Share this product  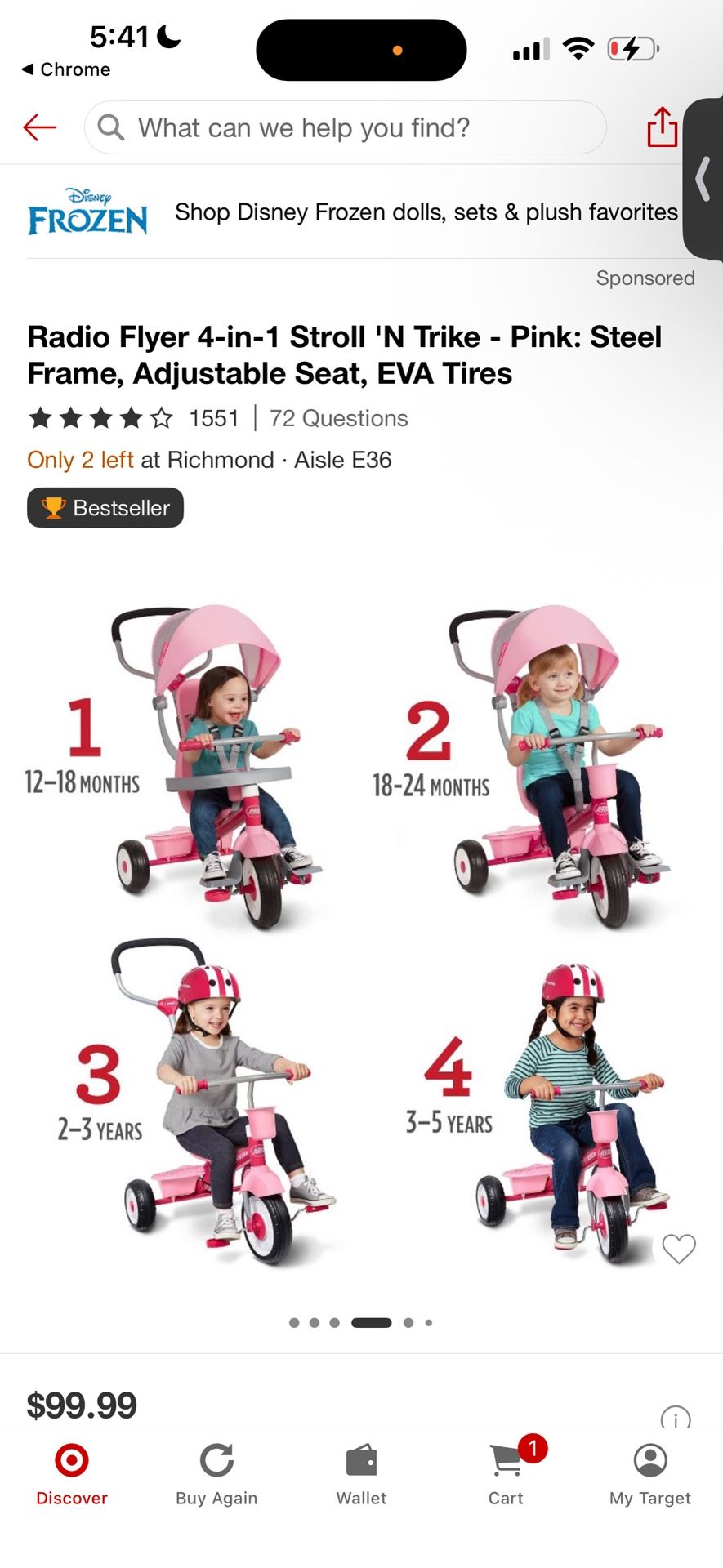(662, 127)
